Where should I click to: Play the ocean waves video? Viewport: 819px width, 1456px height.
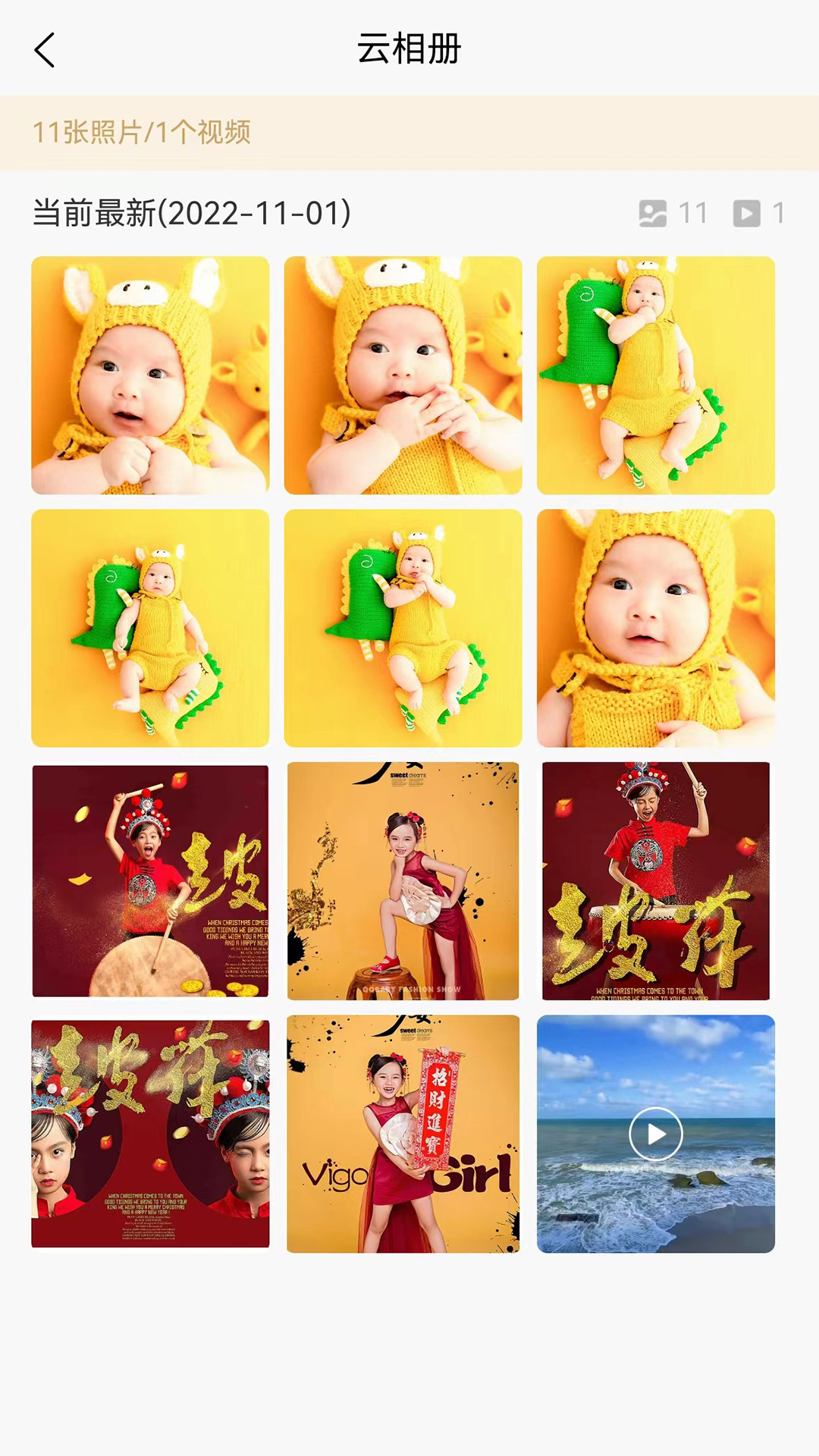[x=656, y=1134]
